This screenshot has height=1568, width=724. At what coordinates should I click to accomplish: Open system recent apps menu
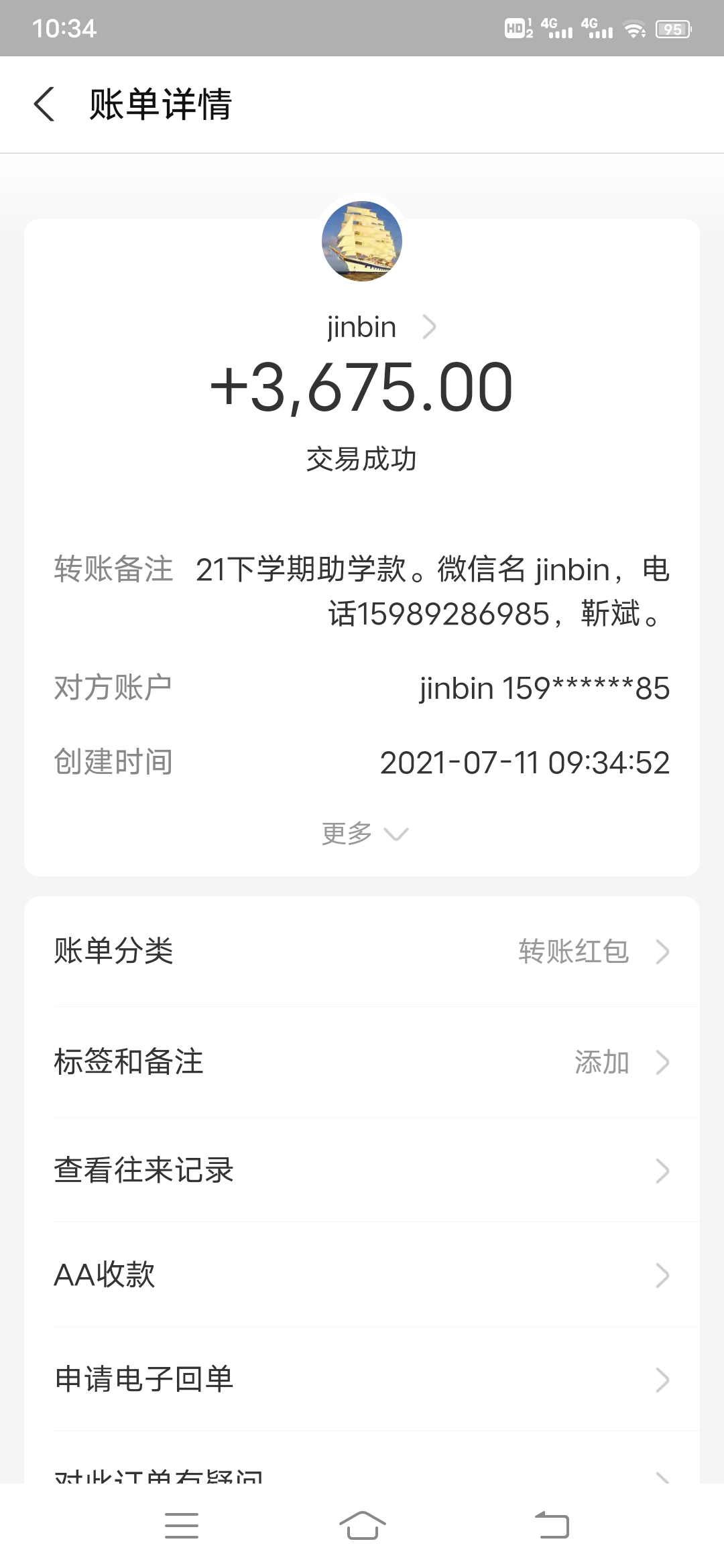coord(182,1526)
